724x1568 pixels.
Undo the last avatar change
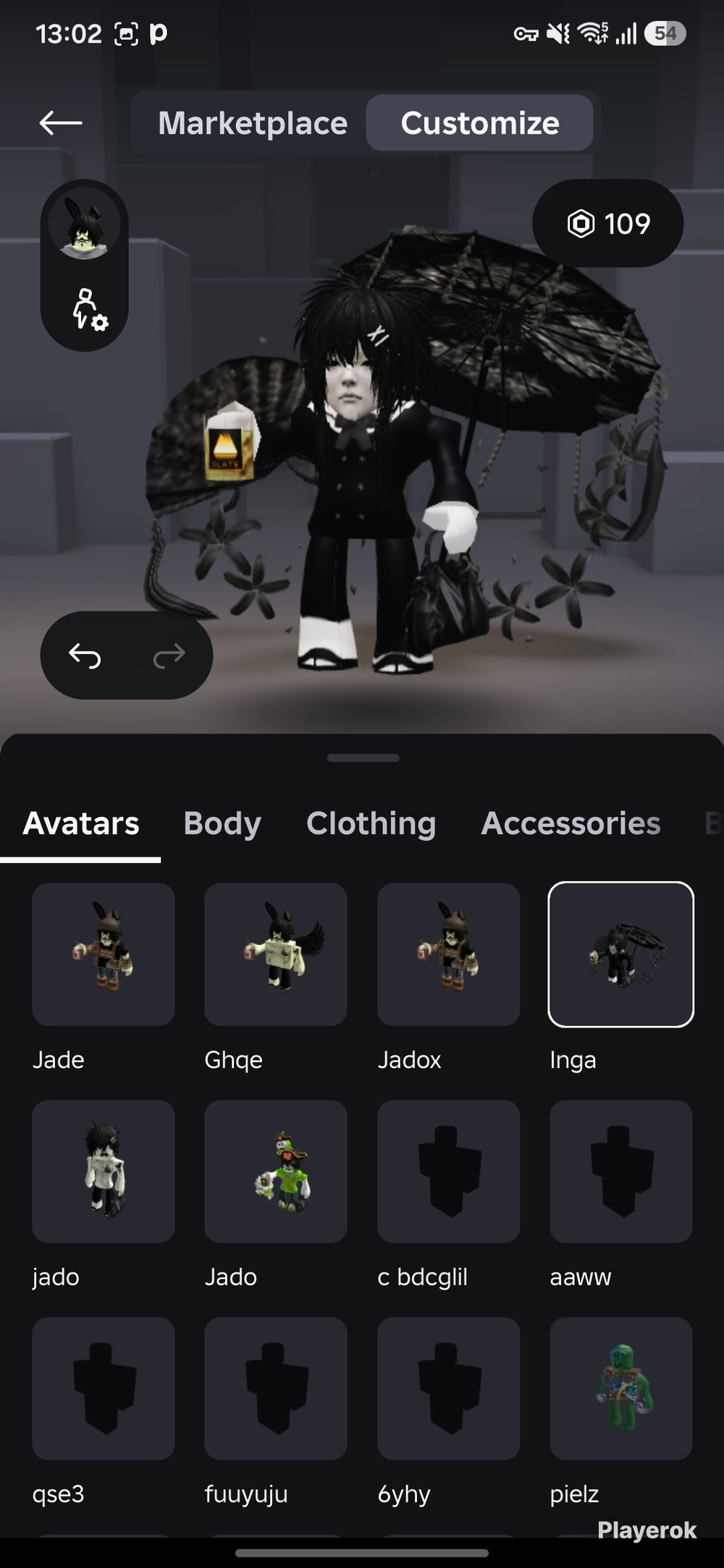[85, 656]
